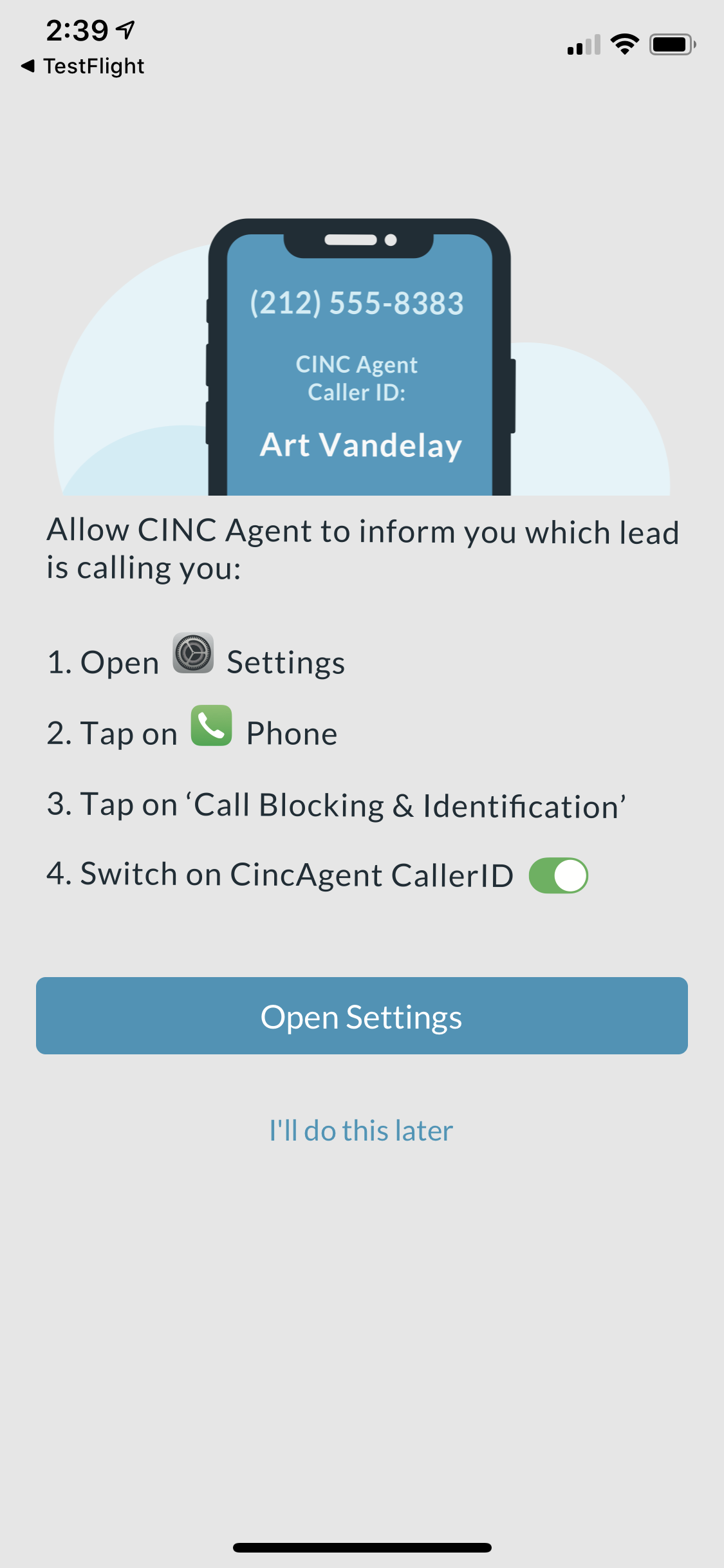Disable the CallerID switch shown in instructions
Viewport: 724px width, 1568px height.
(x=557, y=874)
